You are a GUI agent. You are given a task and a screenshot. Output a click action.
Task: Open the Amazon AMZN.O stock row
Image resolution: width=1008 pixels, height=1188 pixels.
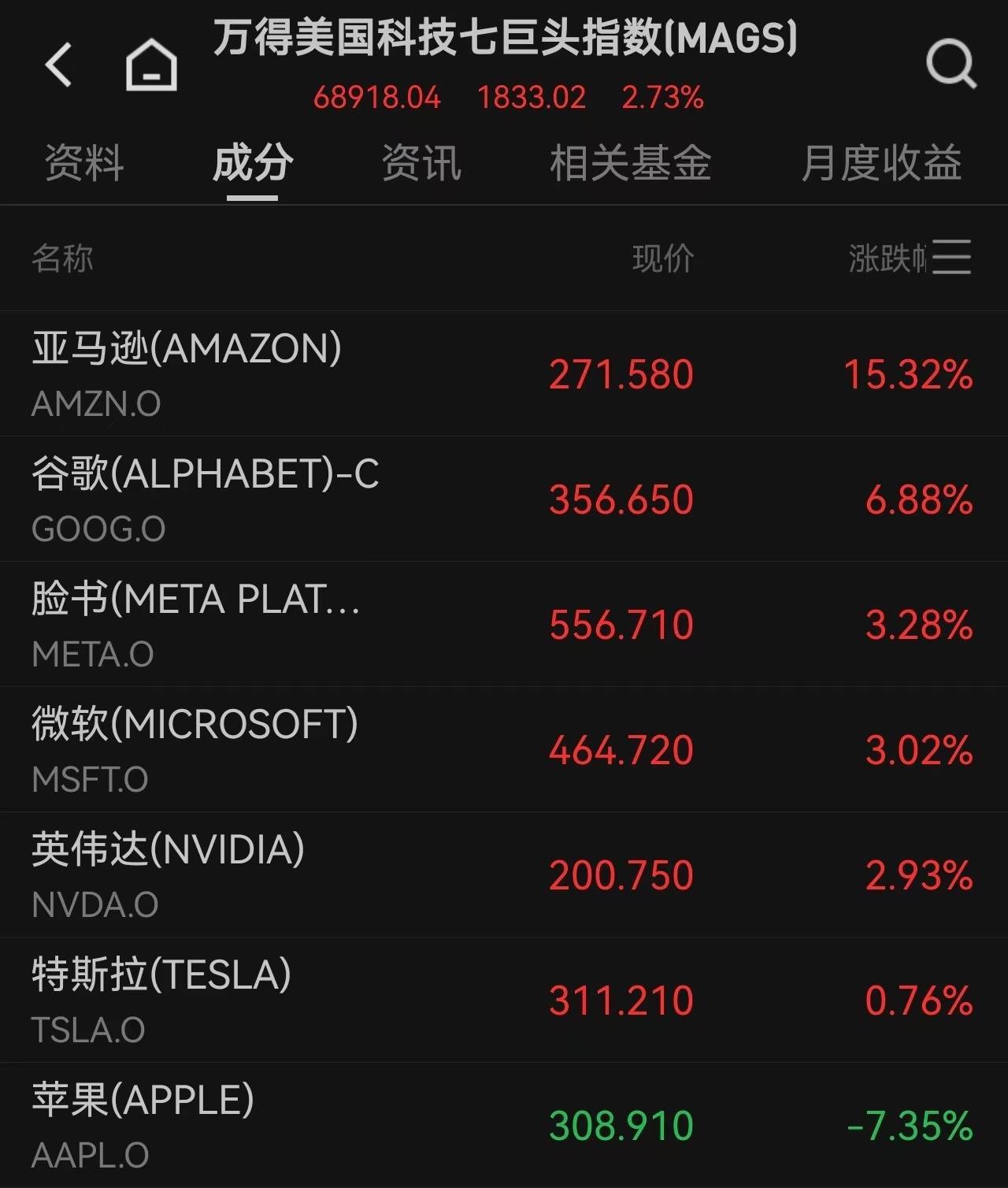tap(504, 374)
